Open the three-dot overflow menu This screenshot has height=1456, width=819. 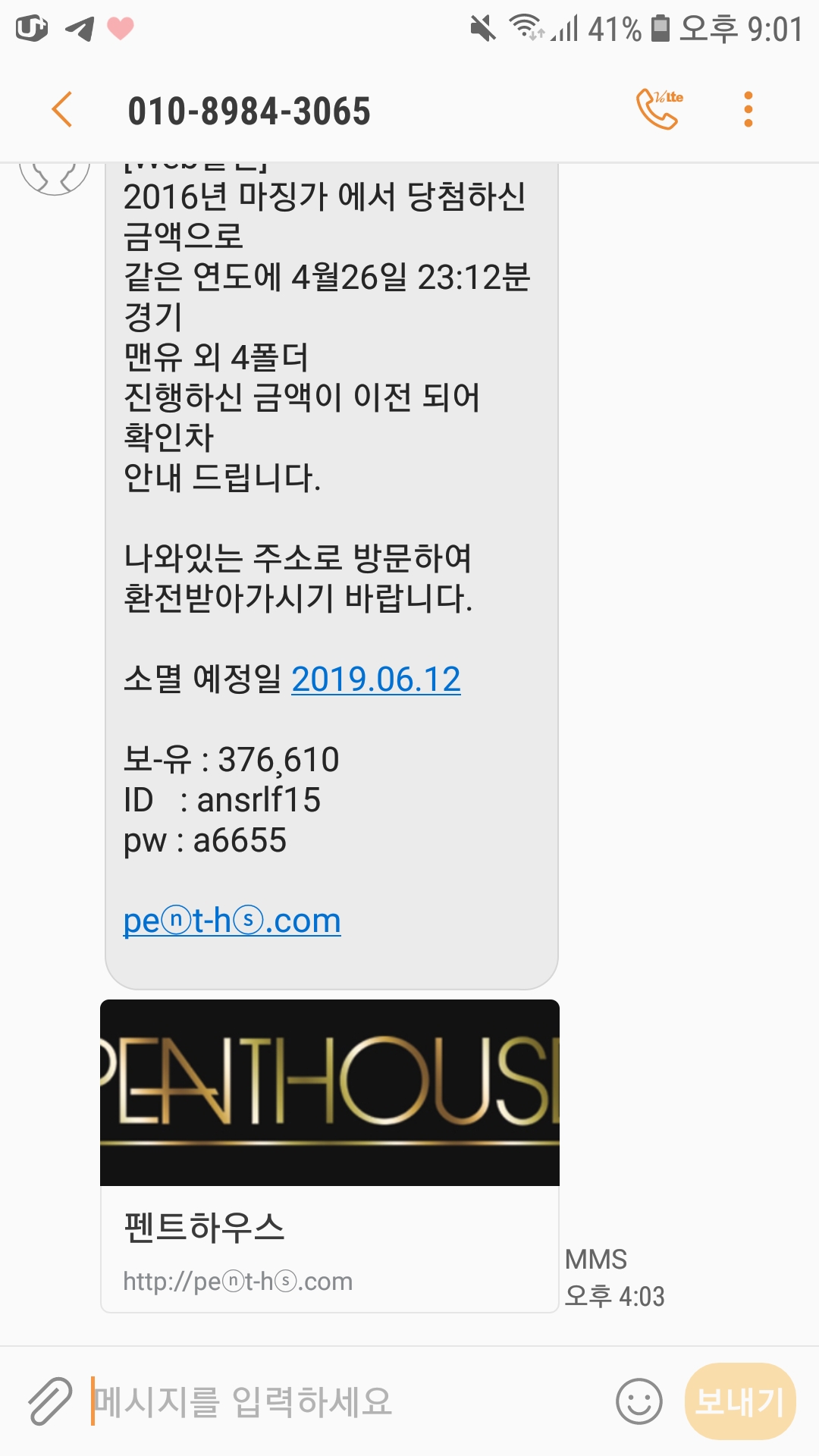coord(748,109)
